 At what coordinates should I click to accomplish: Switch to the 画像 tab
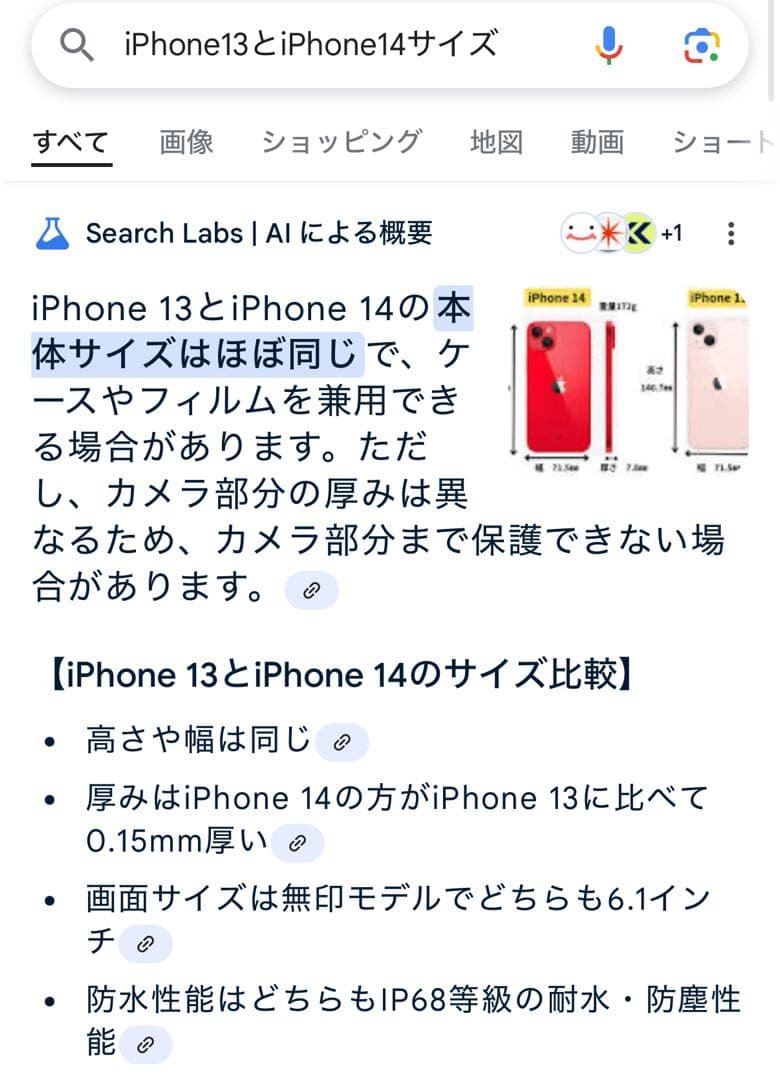pos(186,142)
